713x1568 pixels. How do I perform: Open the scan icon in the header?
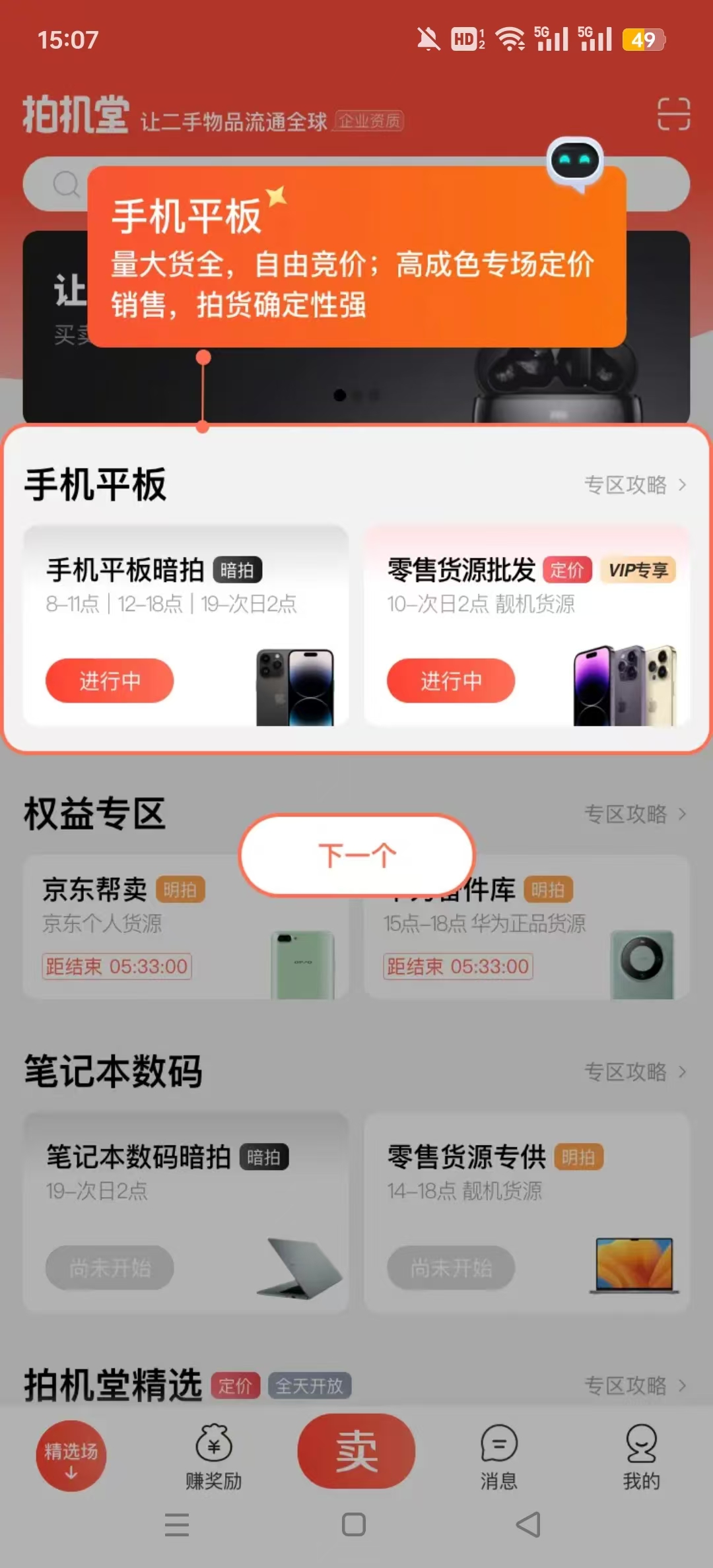point(673,114)
